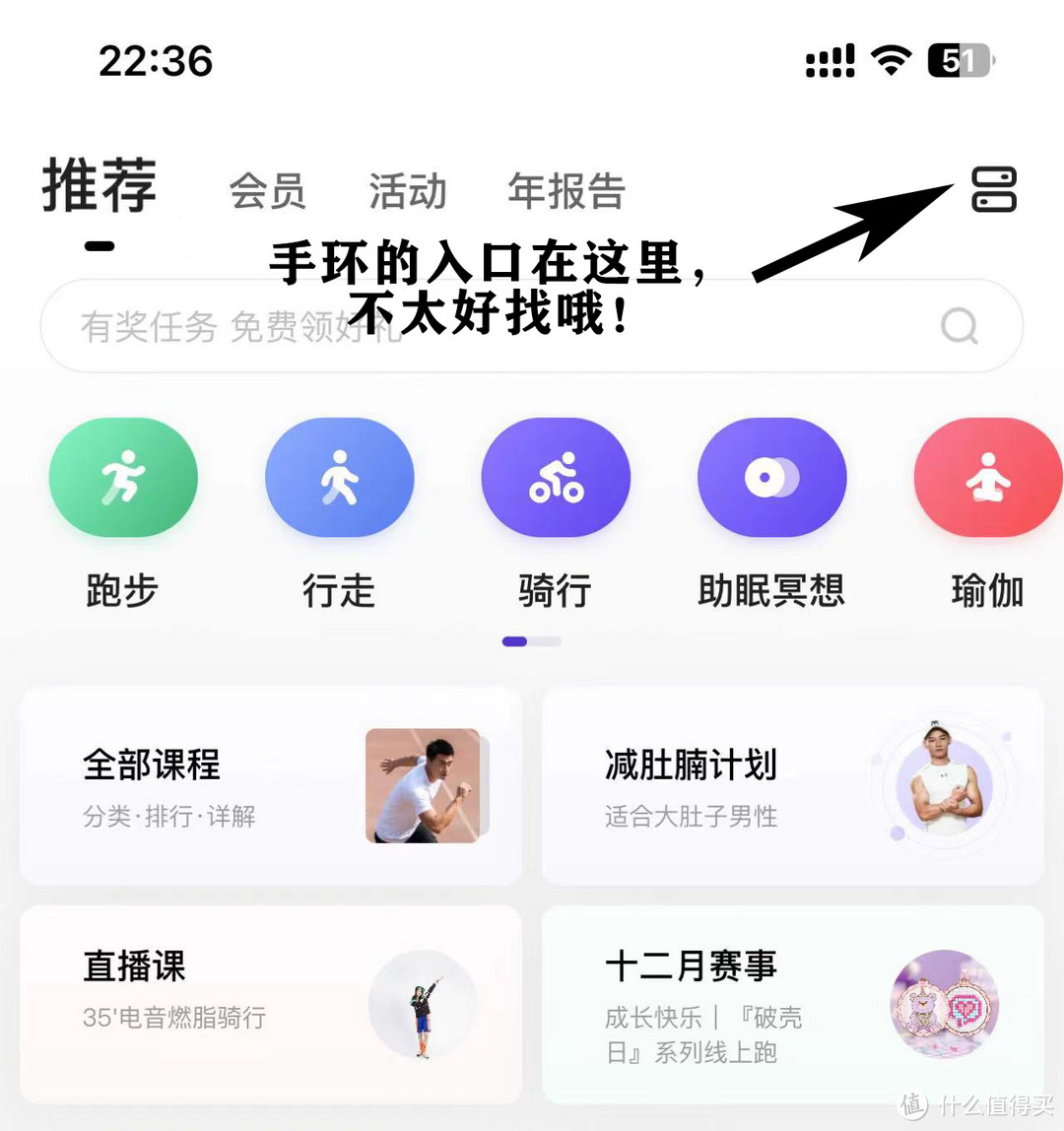Tap the 助眠冥想 meditation icon
This screenshot has width=1064, height=1131.
(772, 476)
